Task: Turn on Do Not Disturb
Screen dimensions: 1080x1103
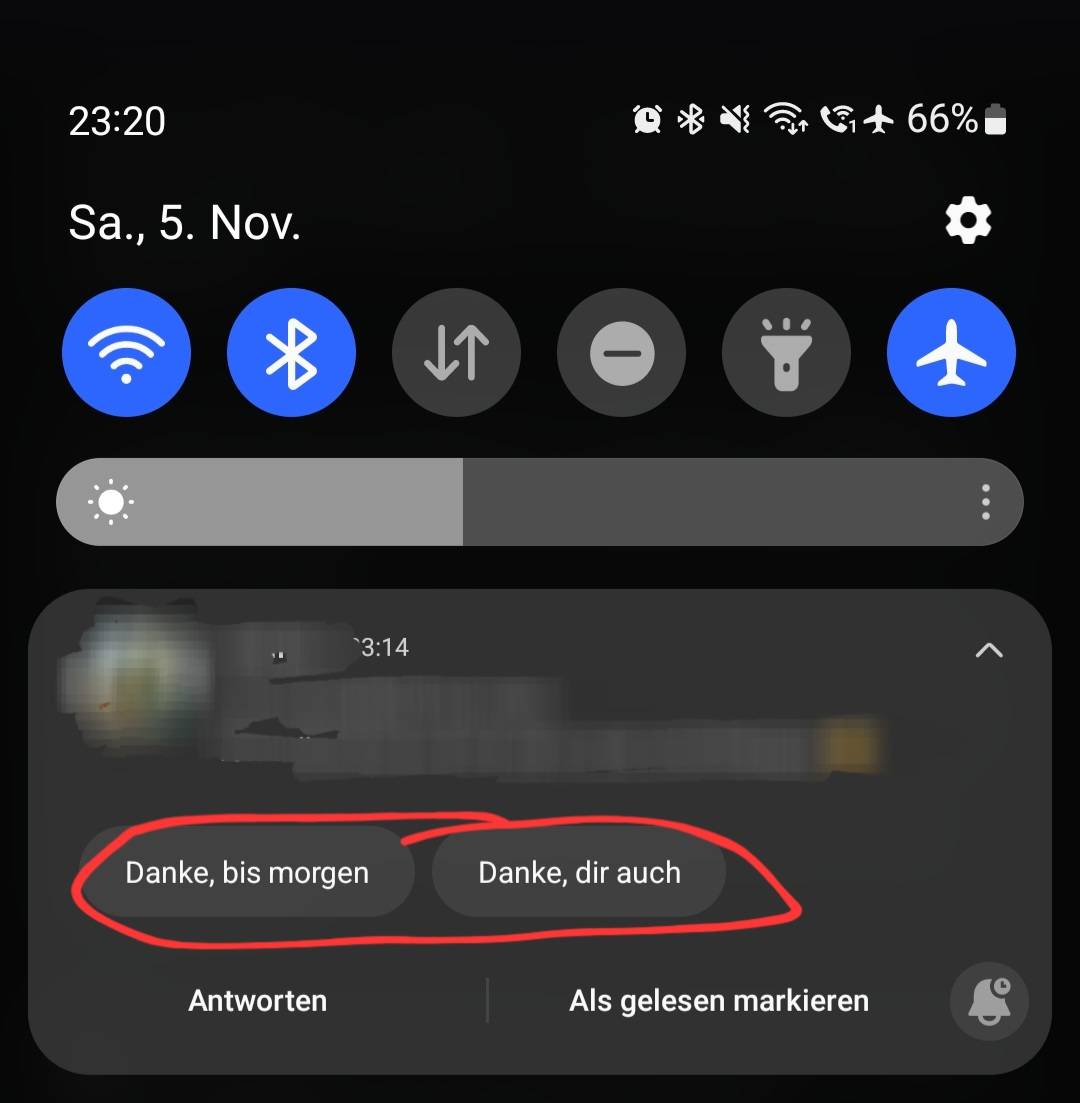Action: (621, 353)
